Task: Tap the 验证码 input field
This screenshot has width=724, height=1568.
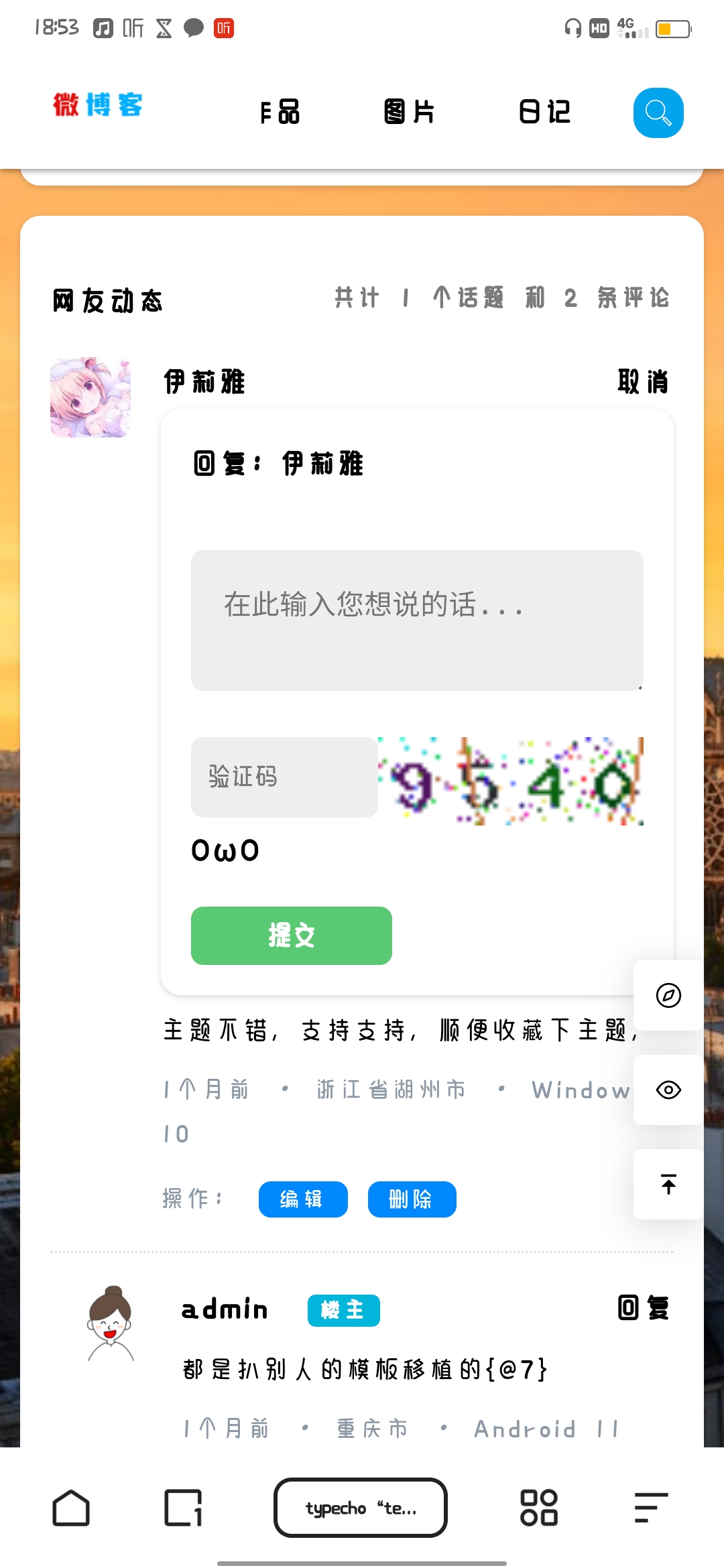Action: coord(284,777)
